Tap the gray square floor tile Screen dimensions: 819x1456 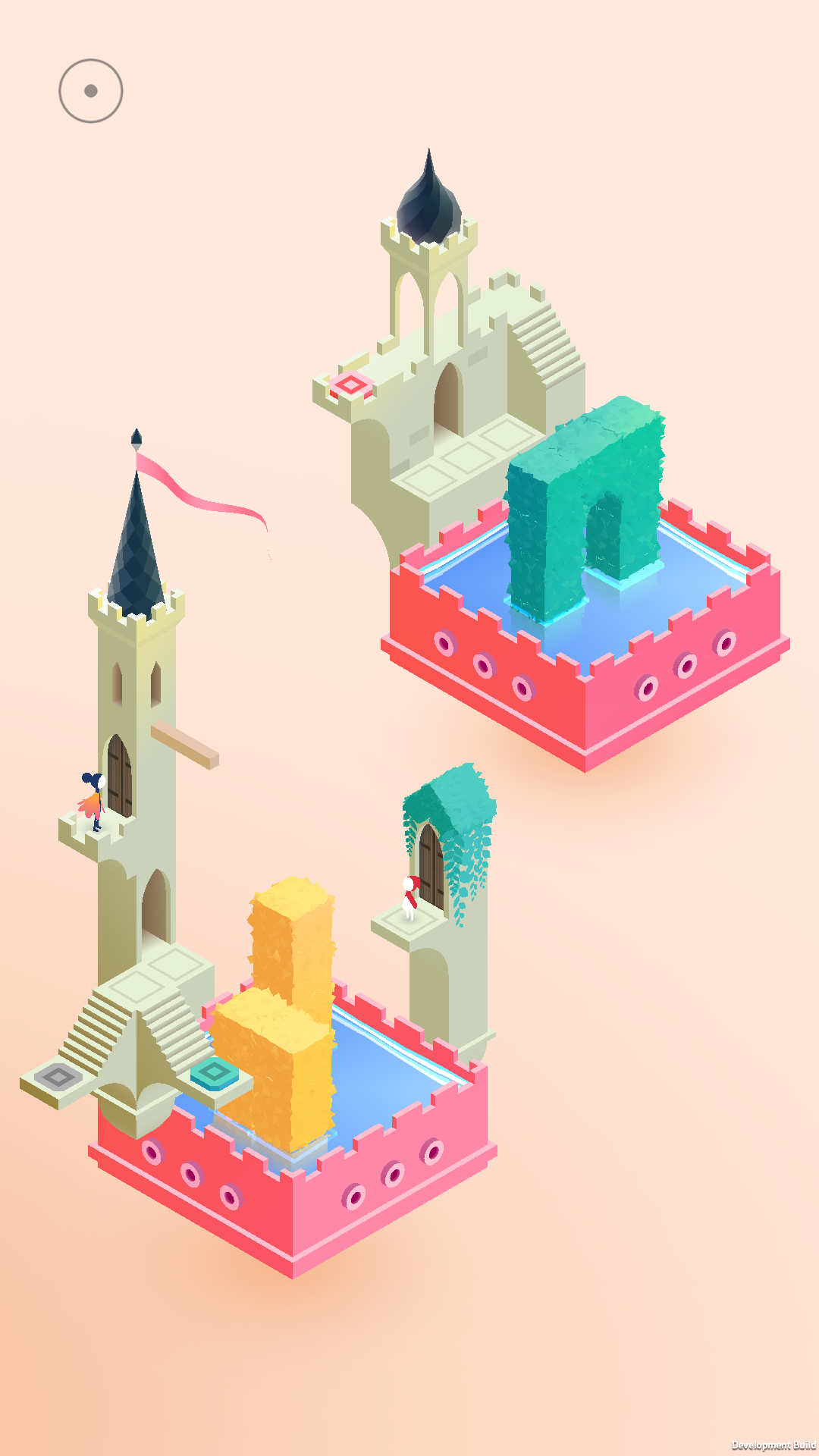[x=58, y=1075]
